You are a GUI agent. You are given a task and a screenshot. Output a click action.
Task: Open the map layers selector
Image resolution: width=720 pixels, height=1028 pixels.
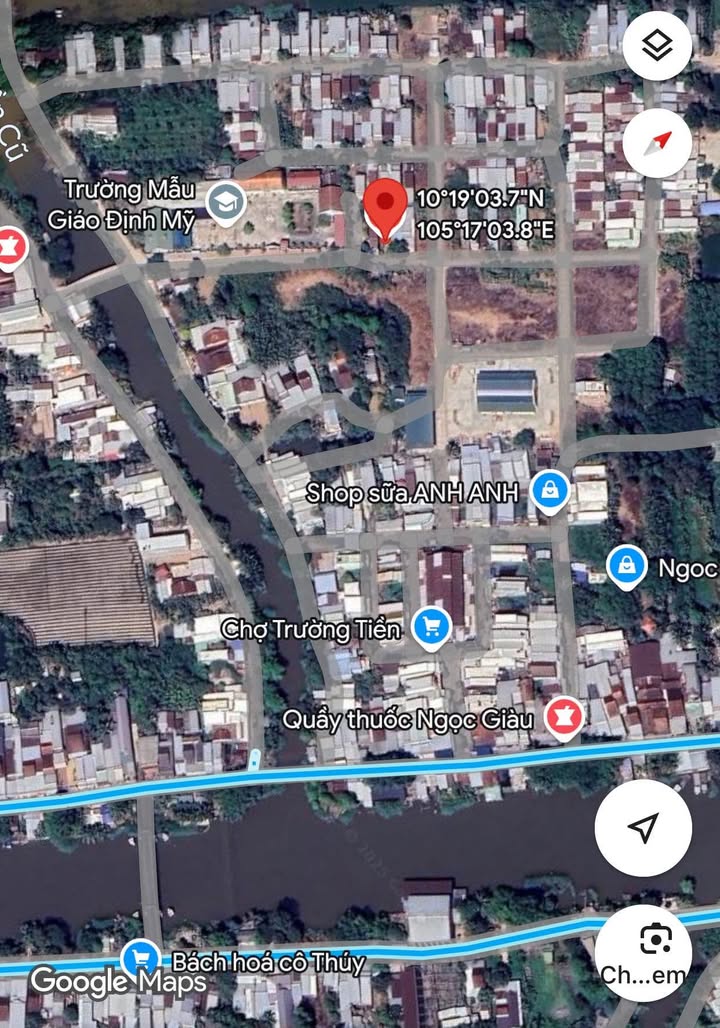click(x=657, y=46)
